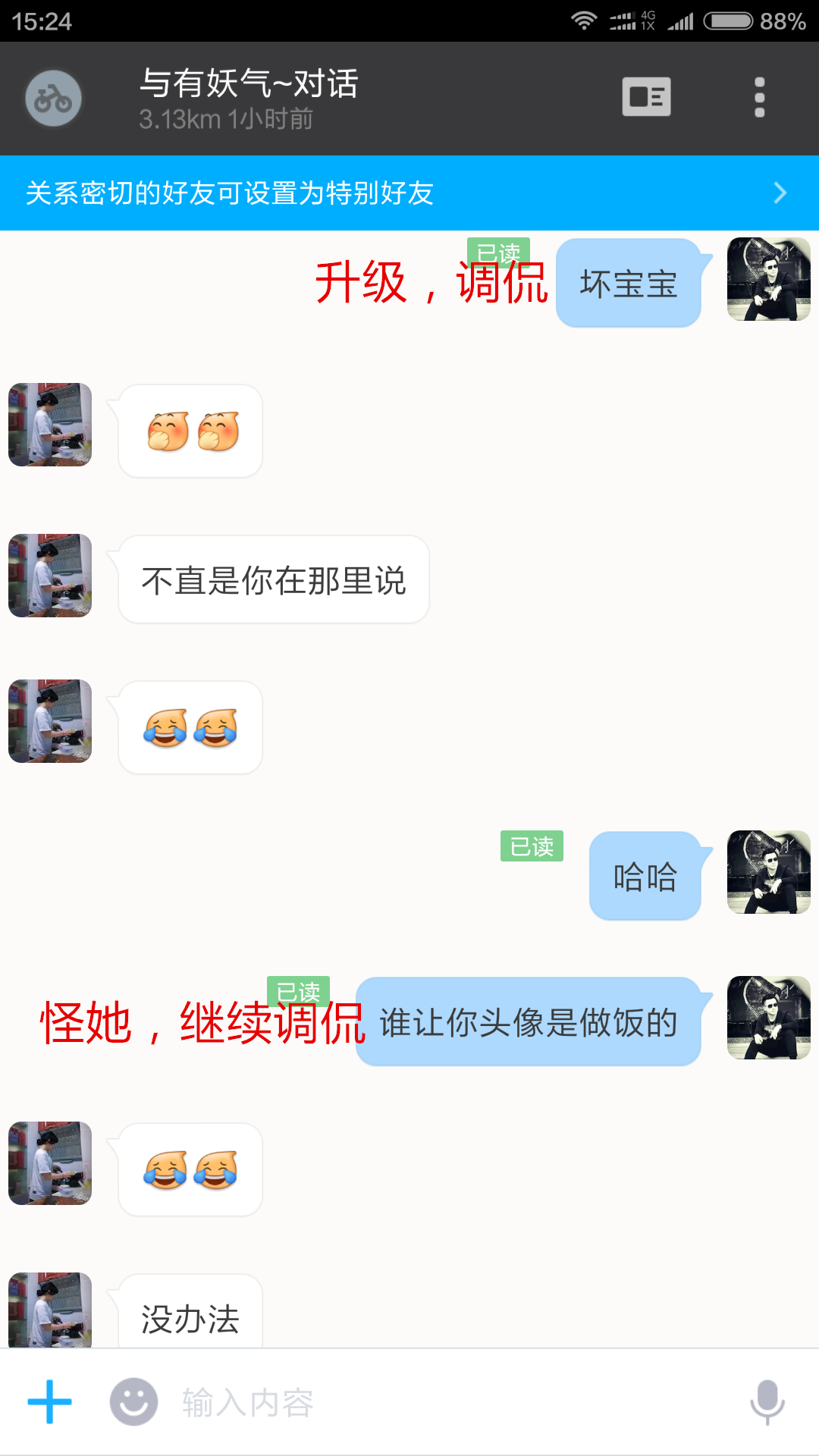Image resolution: width=819 pixels, height=1456 pixels.
Task: Open the emoji picker
Action: coord(133,1401)
